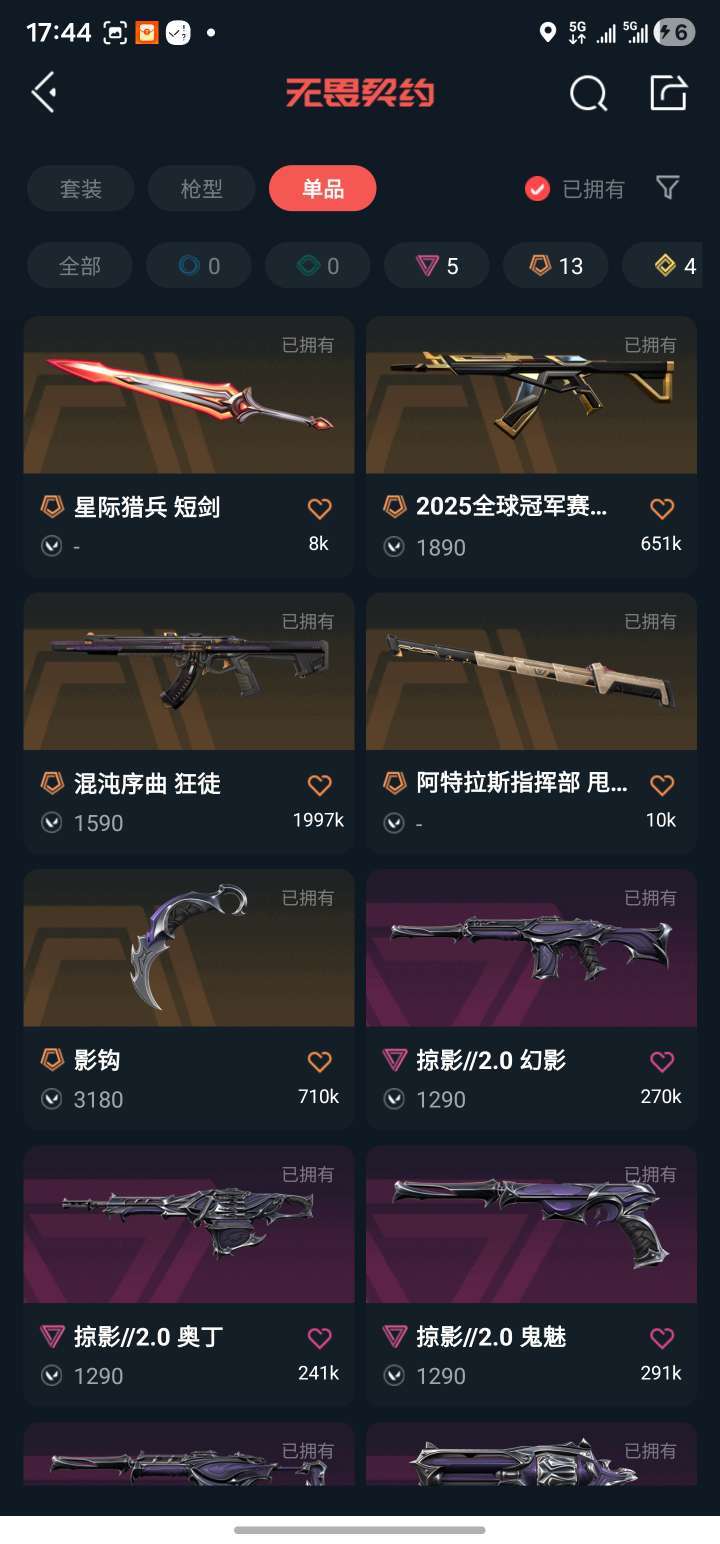720x1544 pixels.
Task: Open the funnel filter icon
Action: (x=668, y=187)
